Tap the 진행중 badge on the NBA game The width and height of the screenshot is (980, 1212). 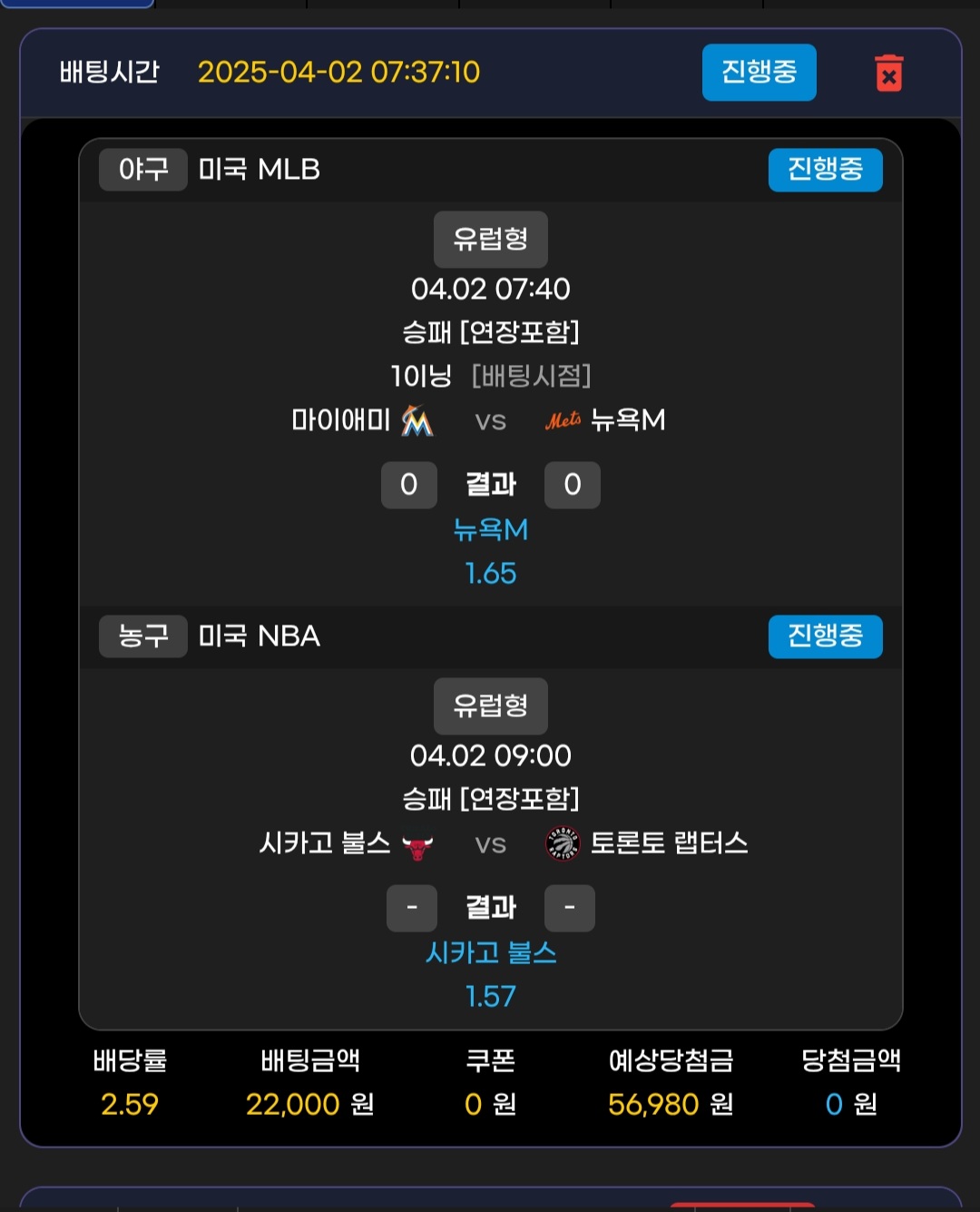coord(825,636)
